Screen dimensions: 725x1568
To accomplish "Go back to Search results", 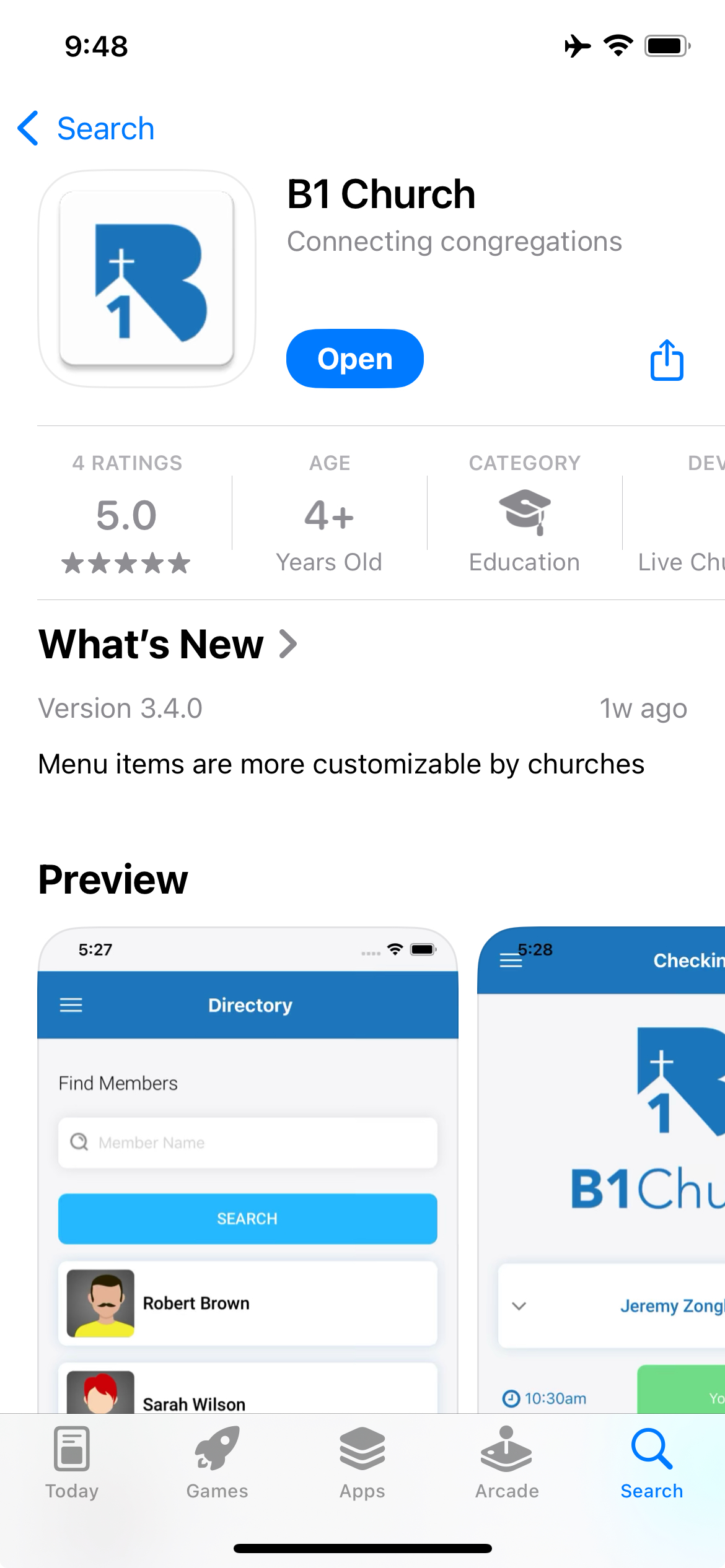I will point(87,129).
